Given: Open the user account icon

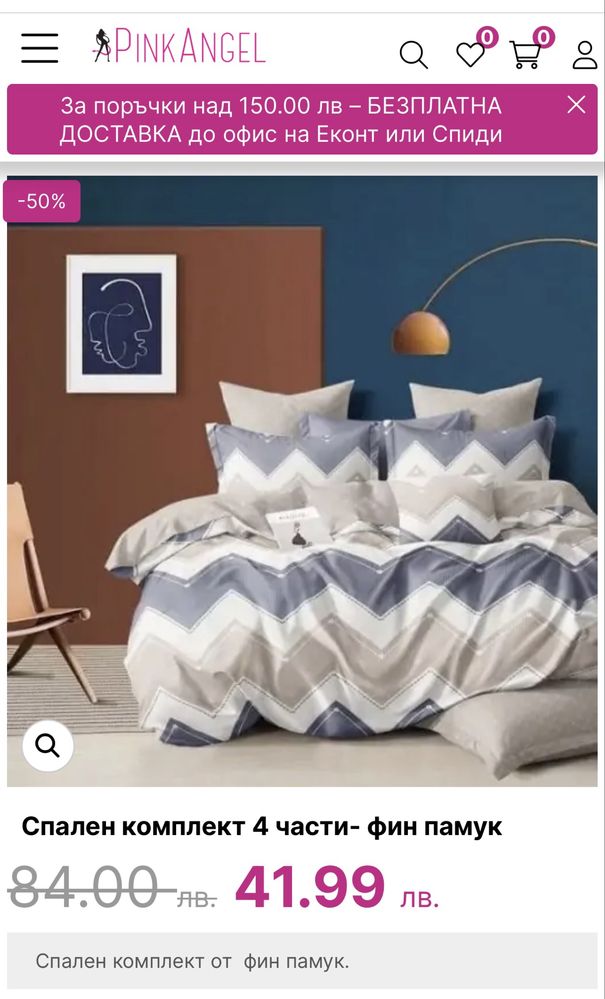Looking at the screenshot, I should tap(585, 54).
